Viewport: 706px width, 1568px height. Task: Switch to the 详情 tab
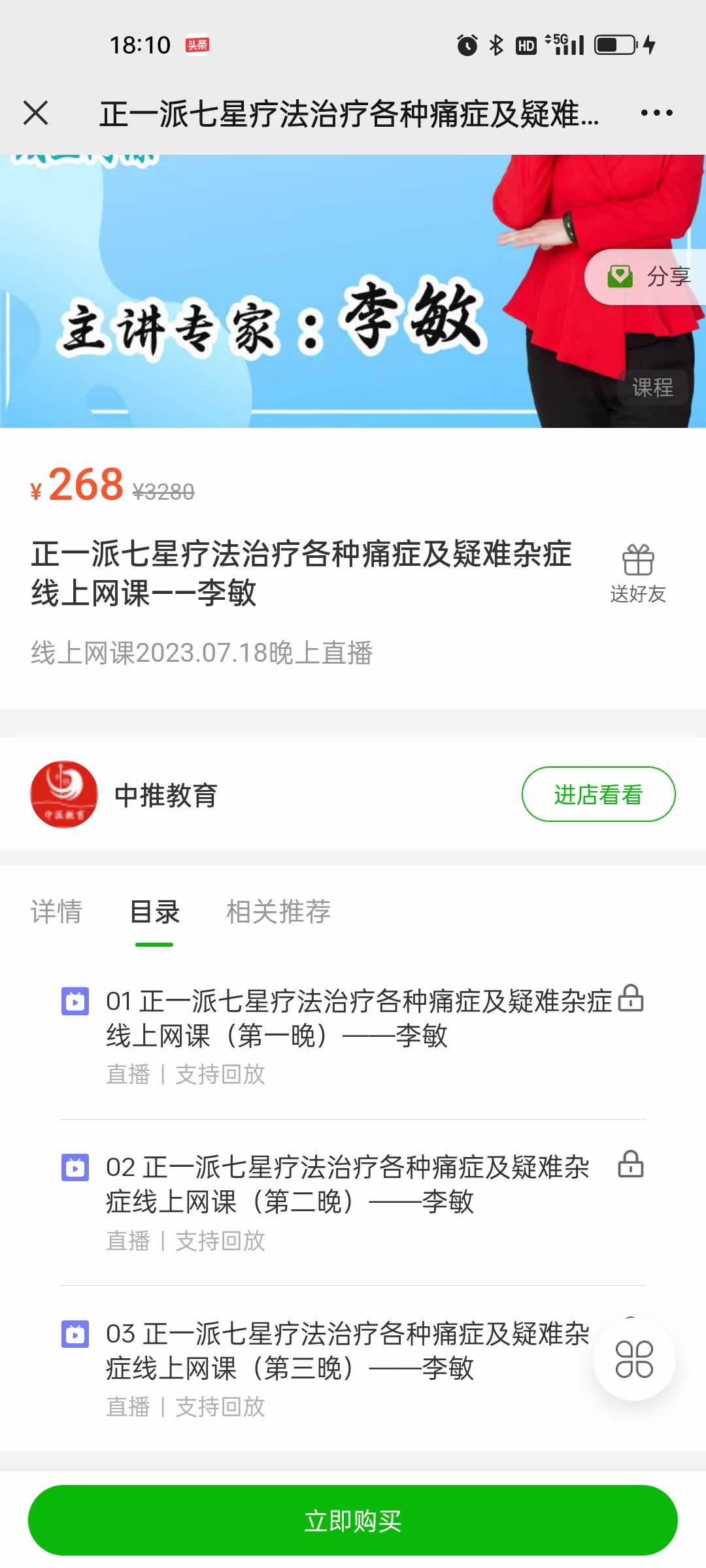(57, 911)
